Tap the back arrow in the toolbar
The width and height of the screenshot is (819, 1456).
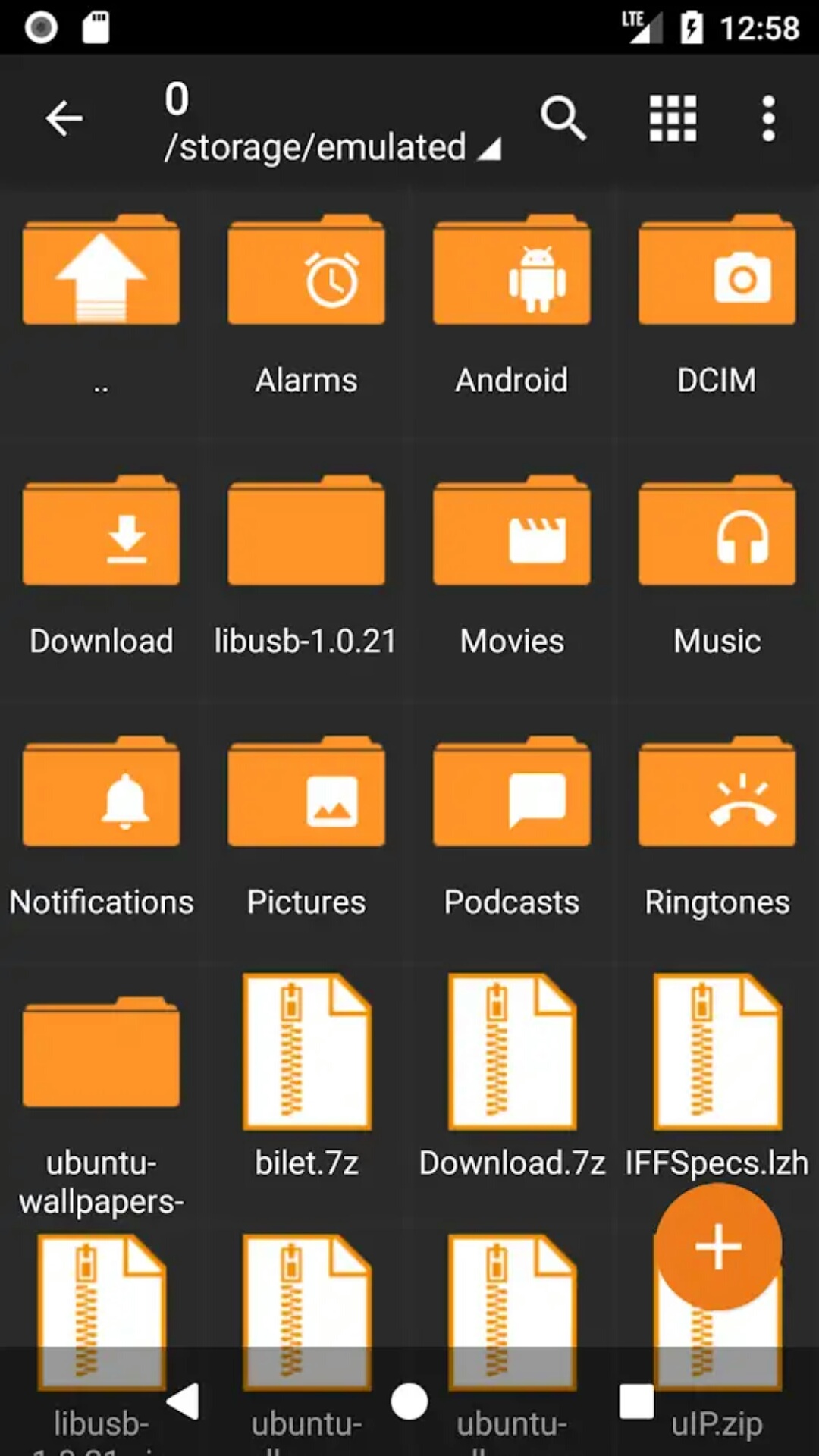pyautogui.click(x=64, y=118)
